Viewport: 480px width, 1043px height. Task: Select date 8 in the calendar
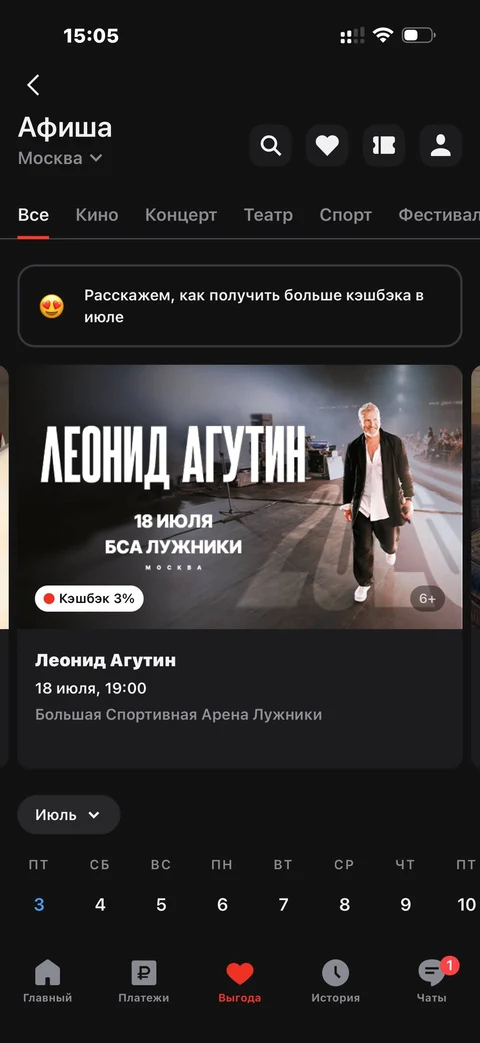click(x=344, y=905)
